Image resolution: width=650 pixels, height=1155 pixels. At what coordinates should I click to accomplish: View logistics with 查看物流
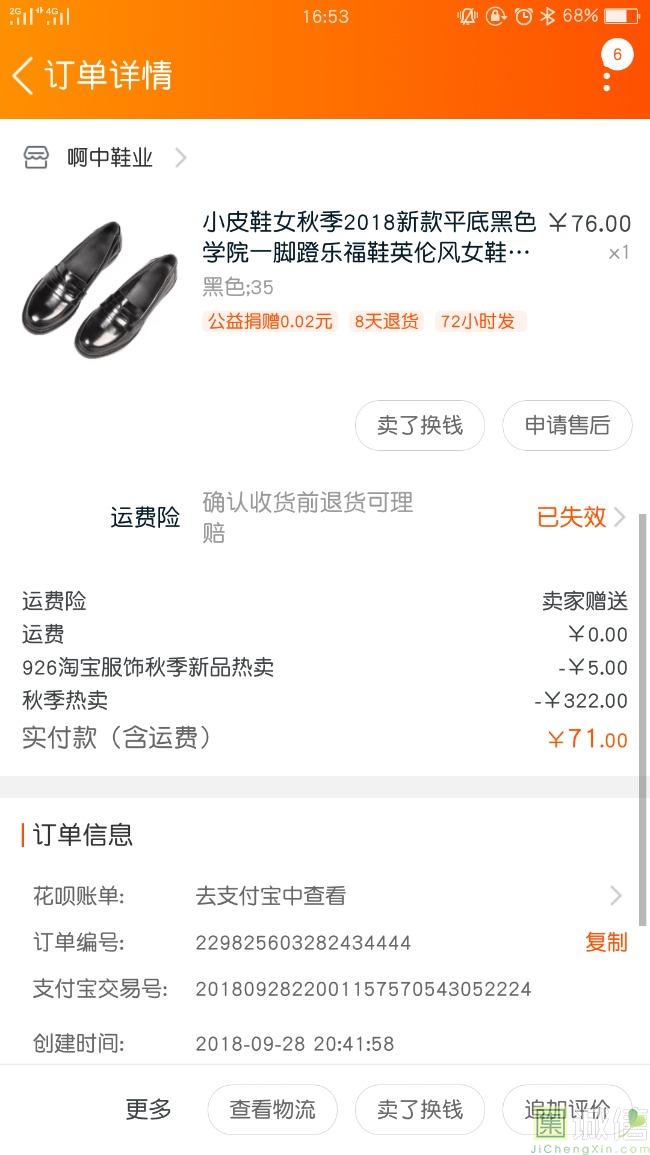point(272,1109)
